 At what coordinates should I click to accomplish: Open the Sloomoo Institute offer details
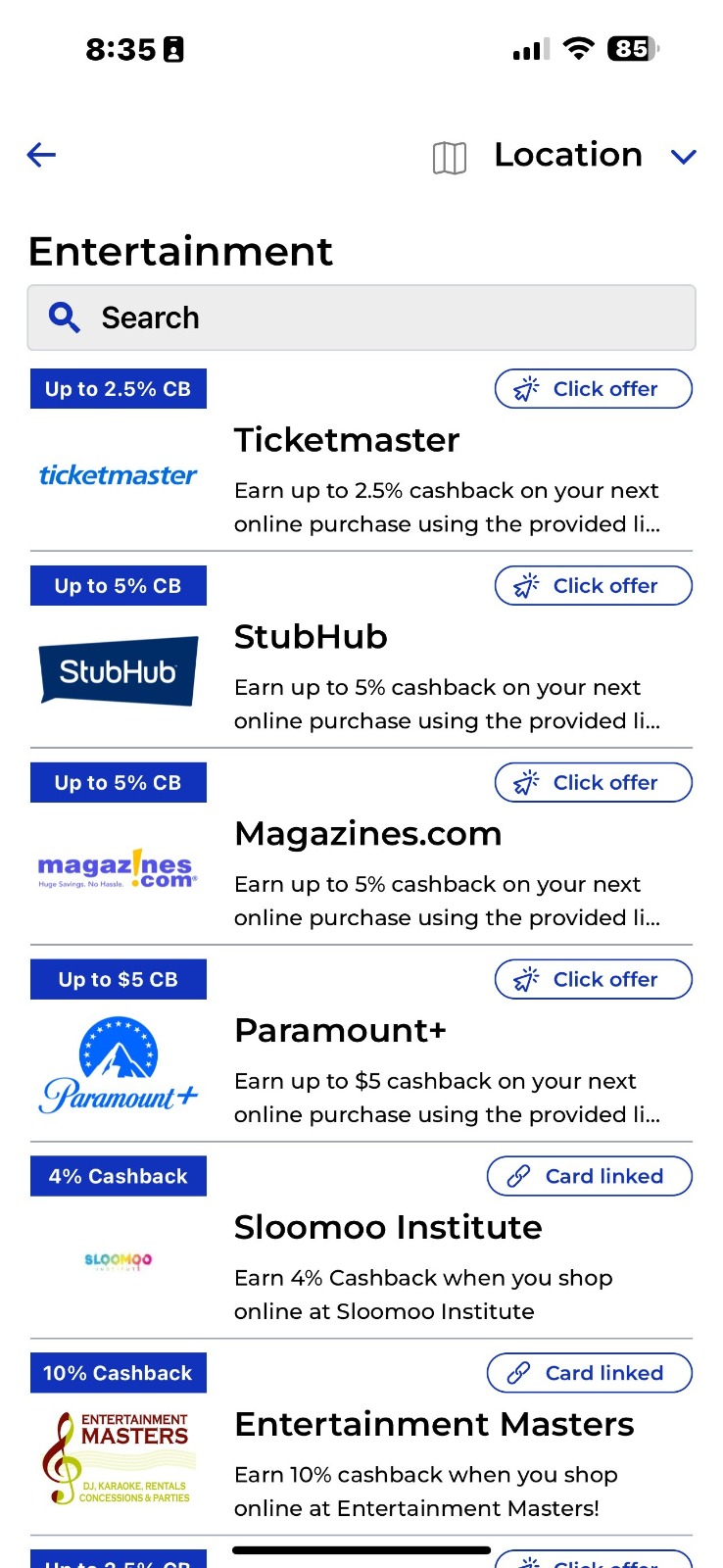tap(388, 1229)
